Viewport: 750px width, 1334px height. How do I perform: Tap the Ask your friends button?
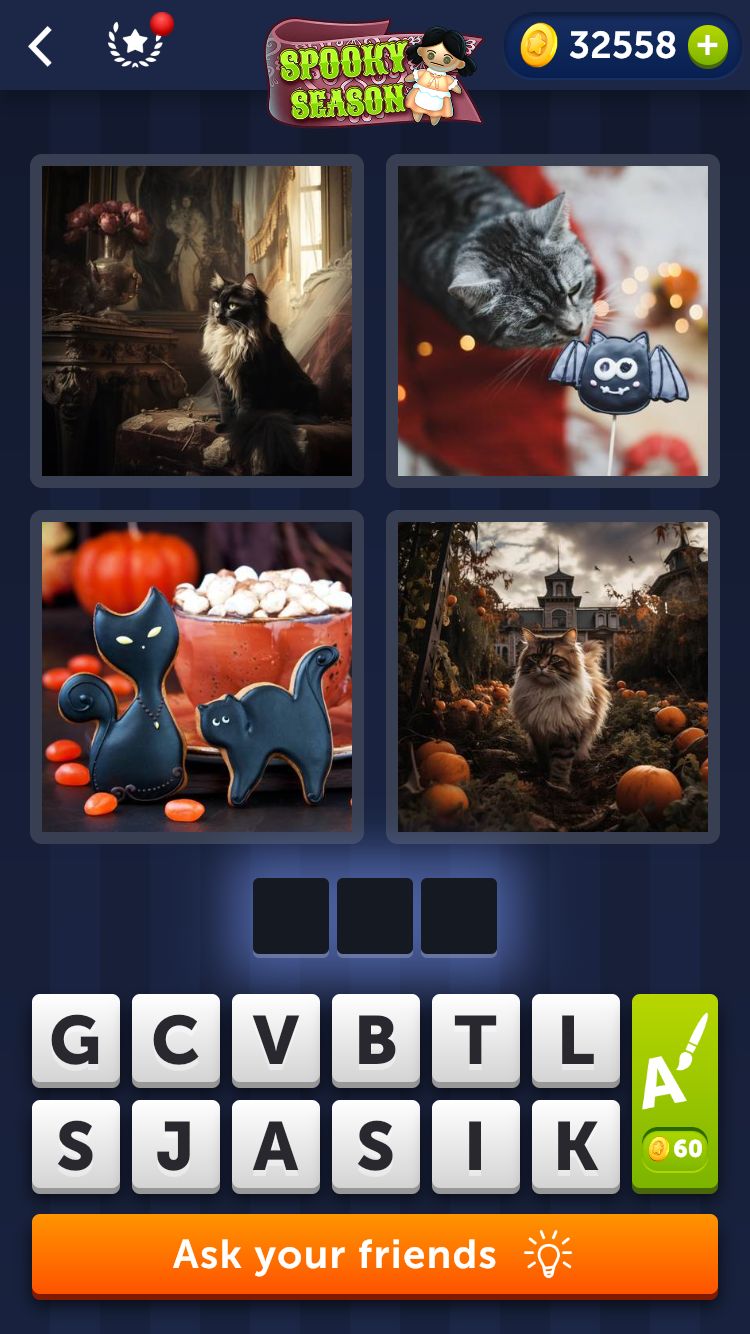(375, 1255)
